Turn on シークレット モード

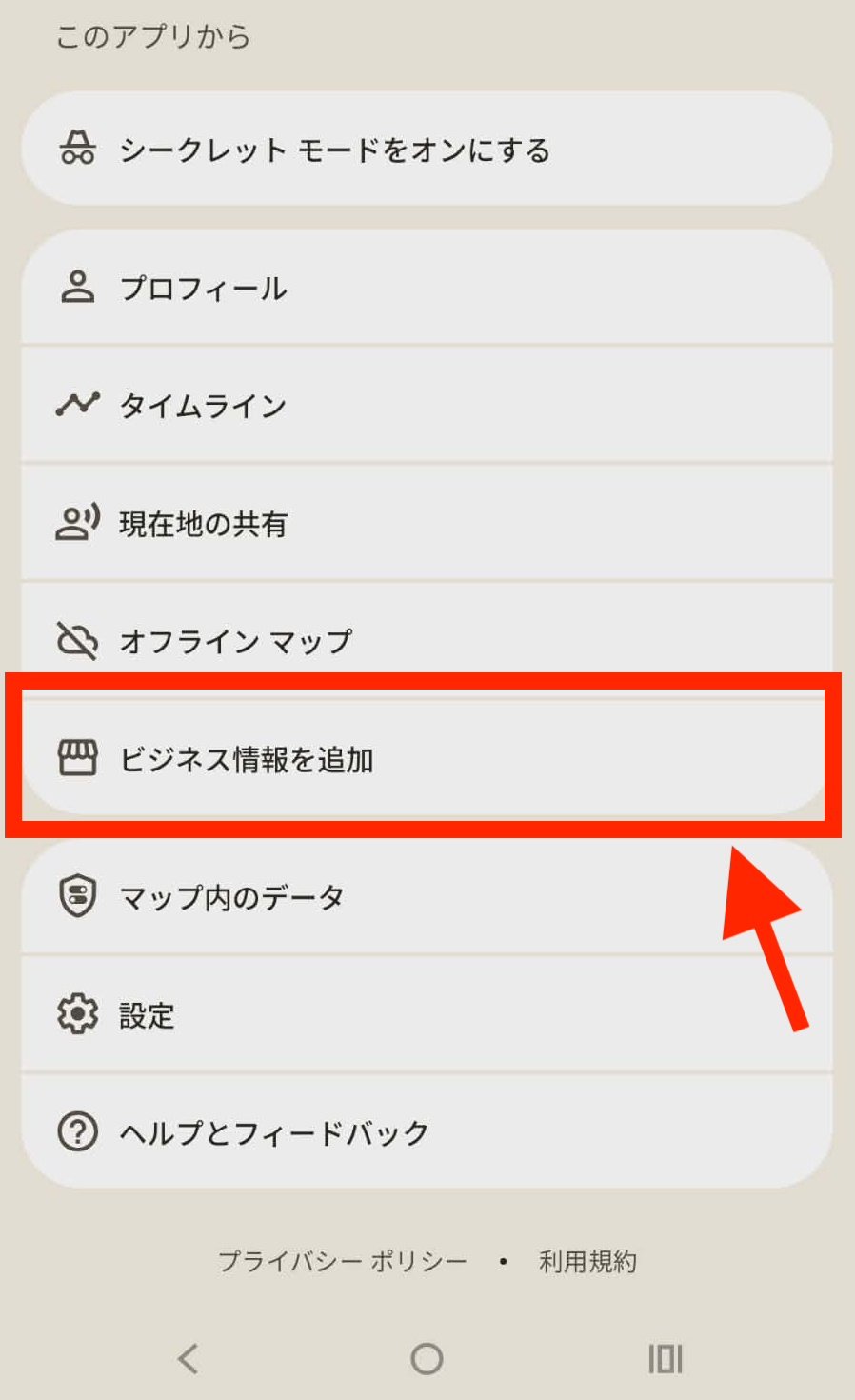[x=427, y=150]
